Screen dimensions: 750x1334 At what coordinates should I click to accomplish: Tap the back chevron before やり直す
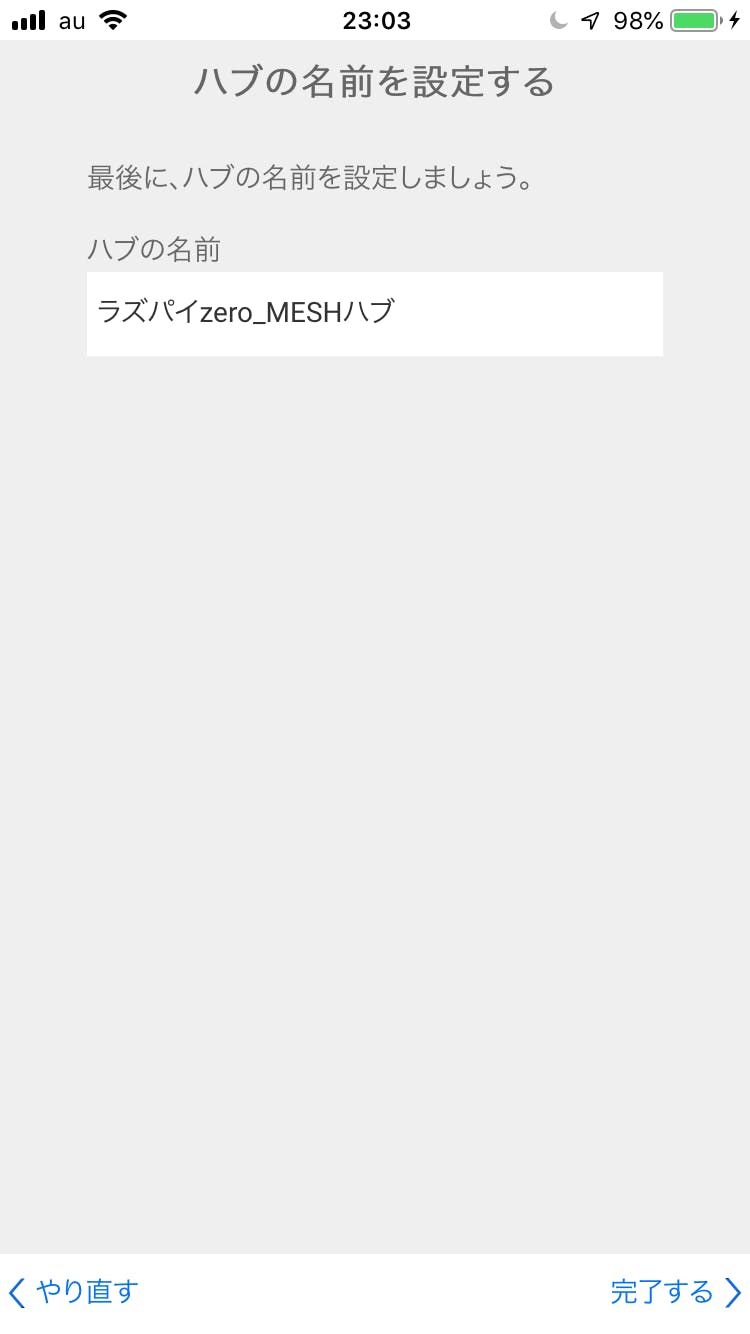pyautogui.click(x=16, y=1292)
